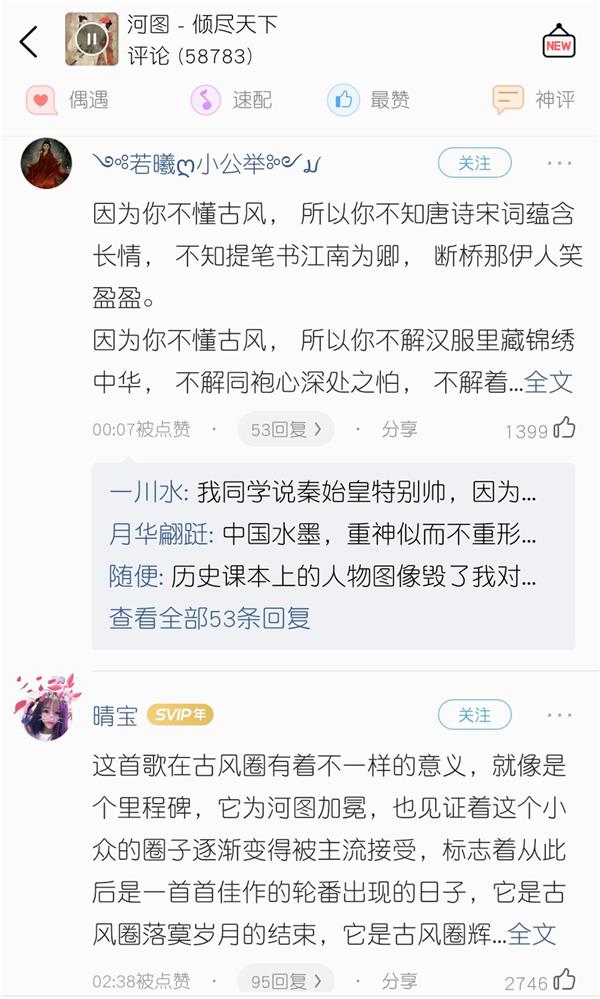
Task: Switch to the 偶遇 tab
Action: click(68, 100)
